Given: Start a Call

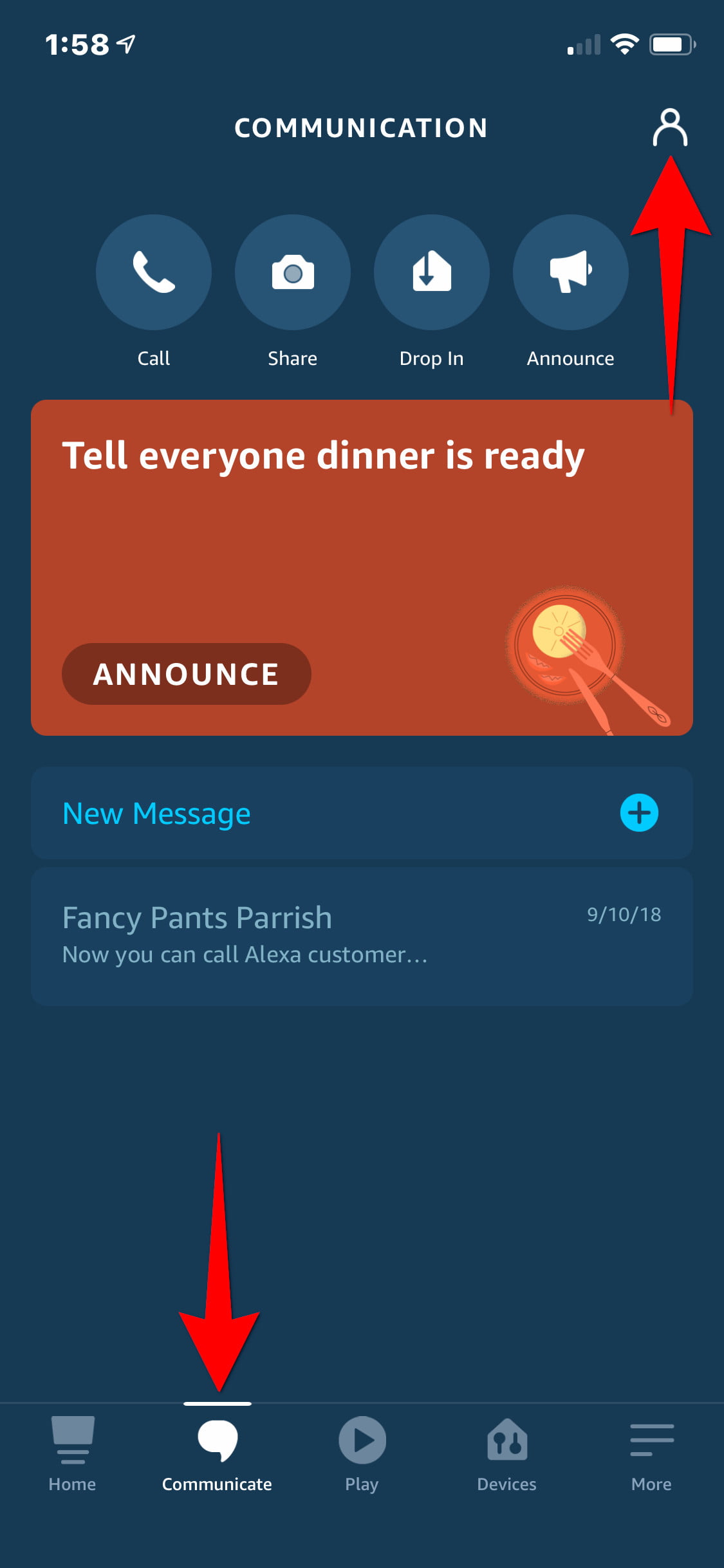Looking at the screenshot, I should point(154,272).
